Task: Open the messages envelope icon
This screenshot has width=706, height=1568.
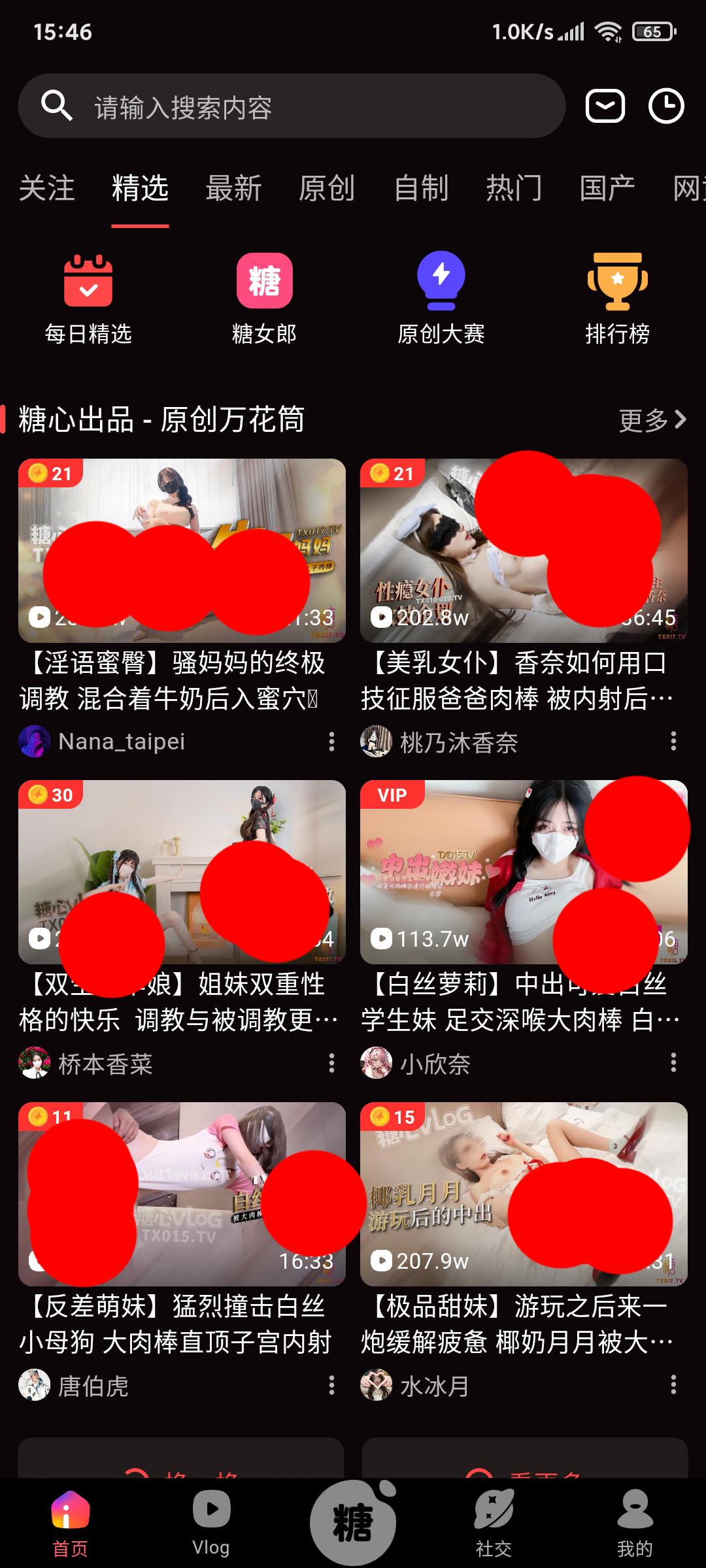Action: [x=605, y=106]
